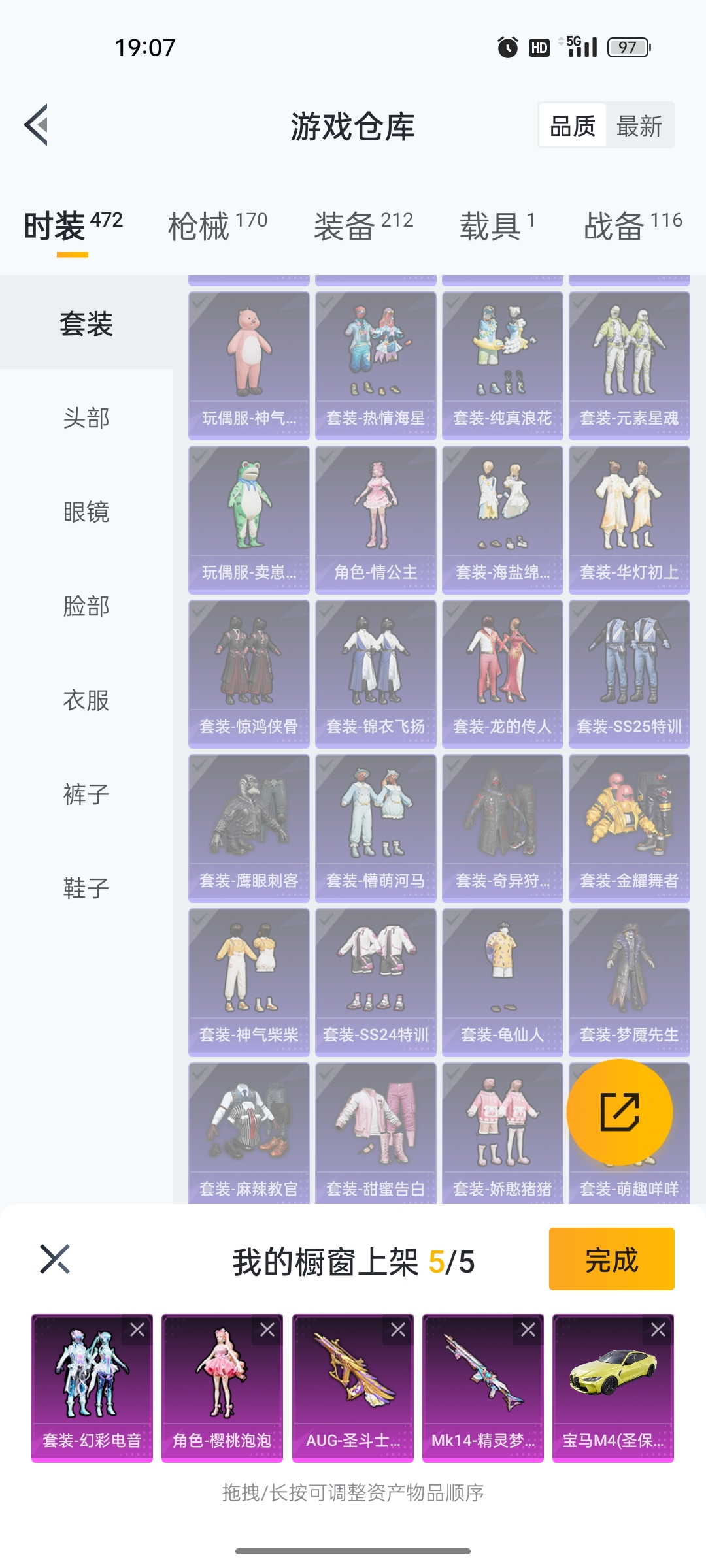Switch to the 装备 tab
Screen dimensions: 706x1568
(x=363, y=226)
